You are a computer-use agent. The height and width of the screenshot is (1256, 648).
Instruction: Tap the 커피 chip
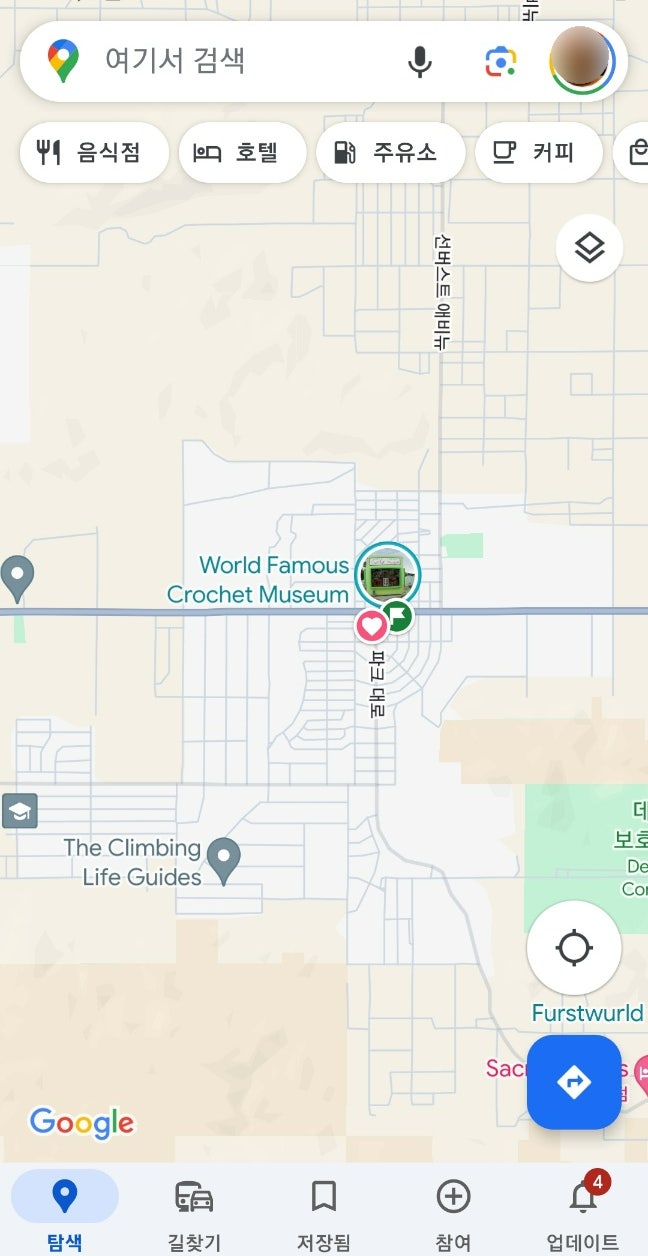tap(538, 153)
